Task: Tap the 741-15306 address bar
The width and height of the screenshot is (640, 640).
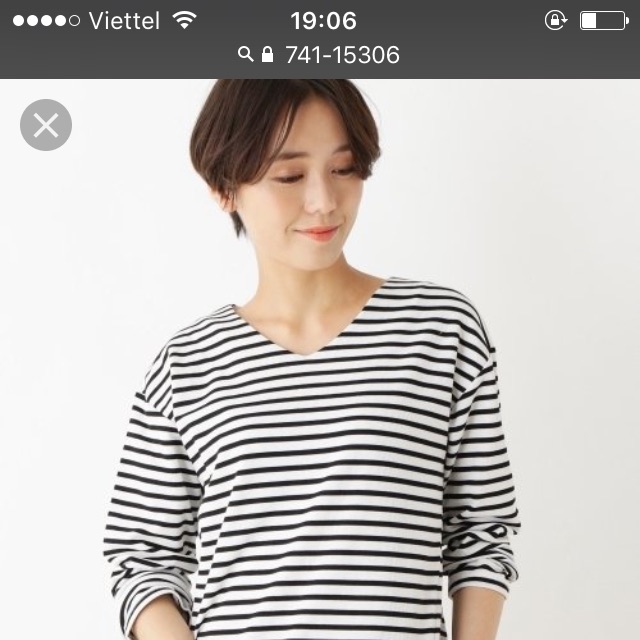Action: (x=320, y=55)
